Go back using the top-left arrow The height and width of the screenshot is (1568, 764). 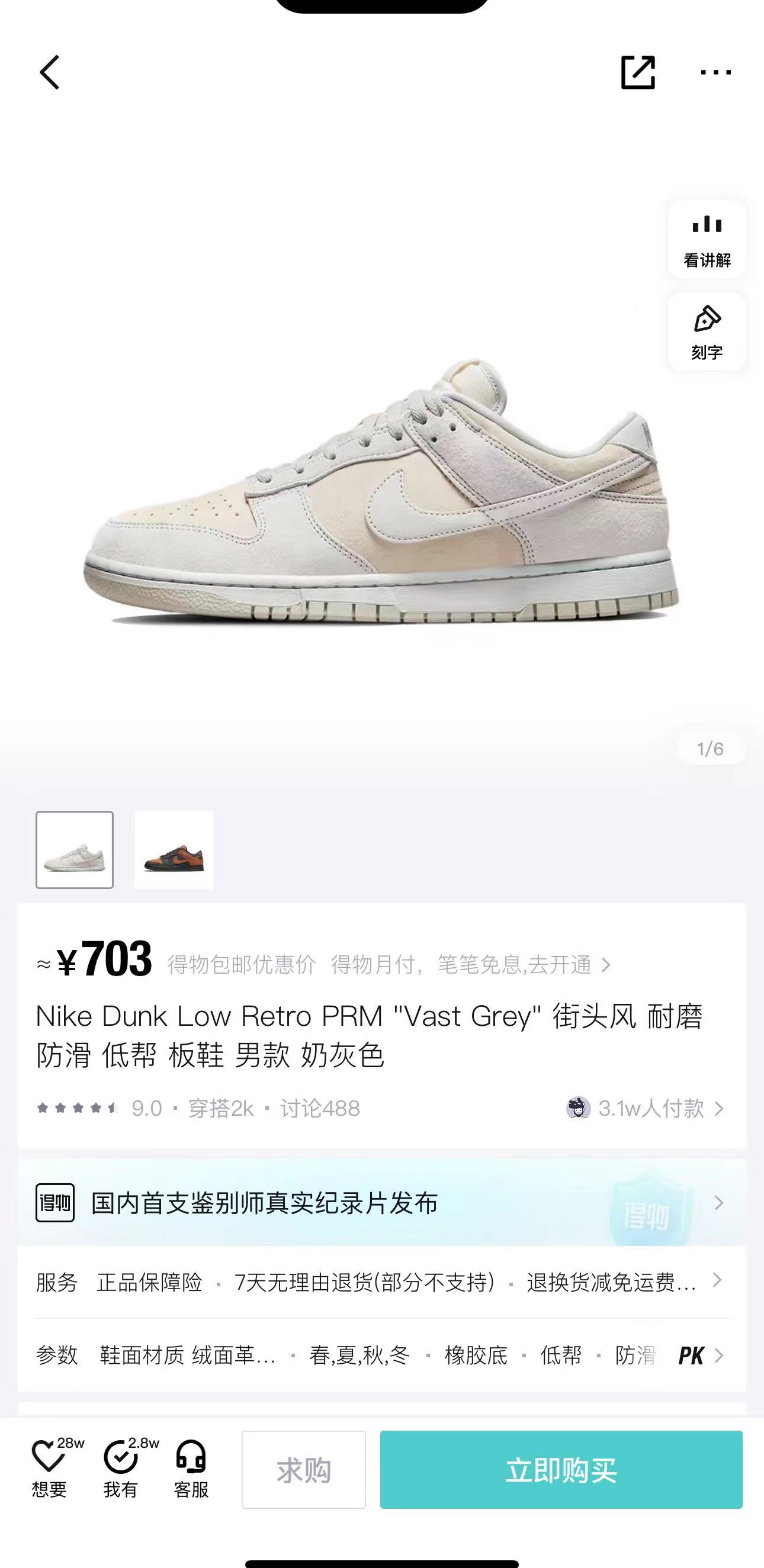tap(50, 72)
